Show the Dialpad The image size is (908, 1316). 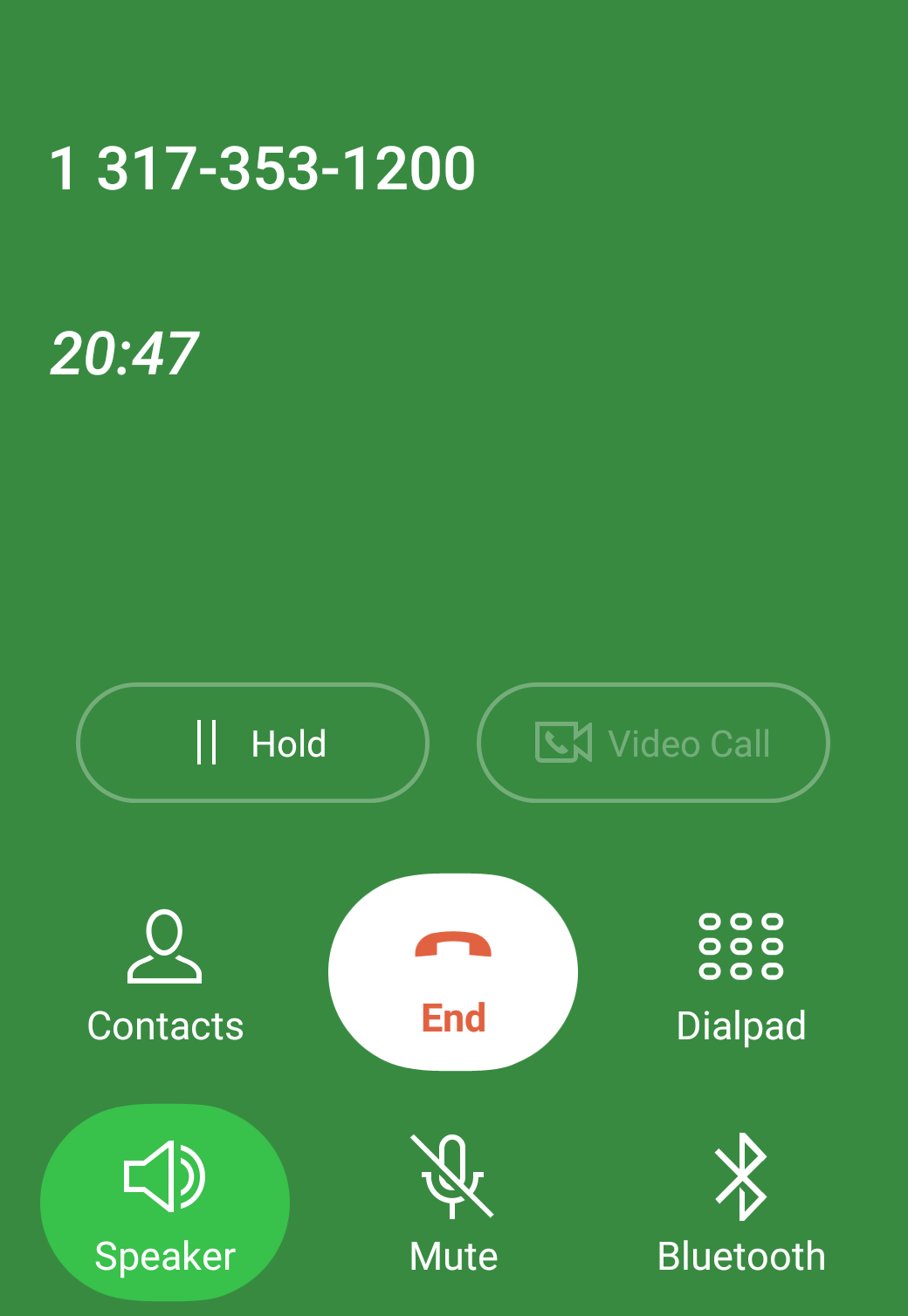[740, 976]
